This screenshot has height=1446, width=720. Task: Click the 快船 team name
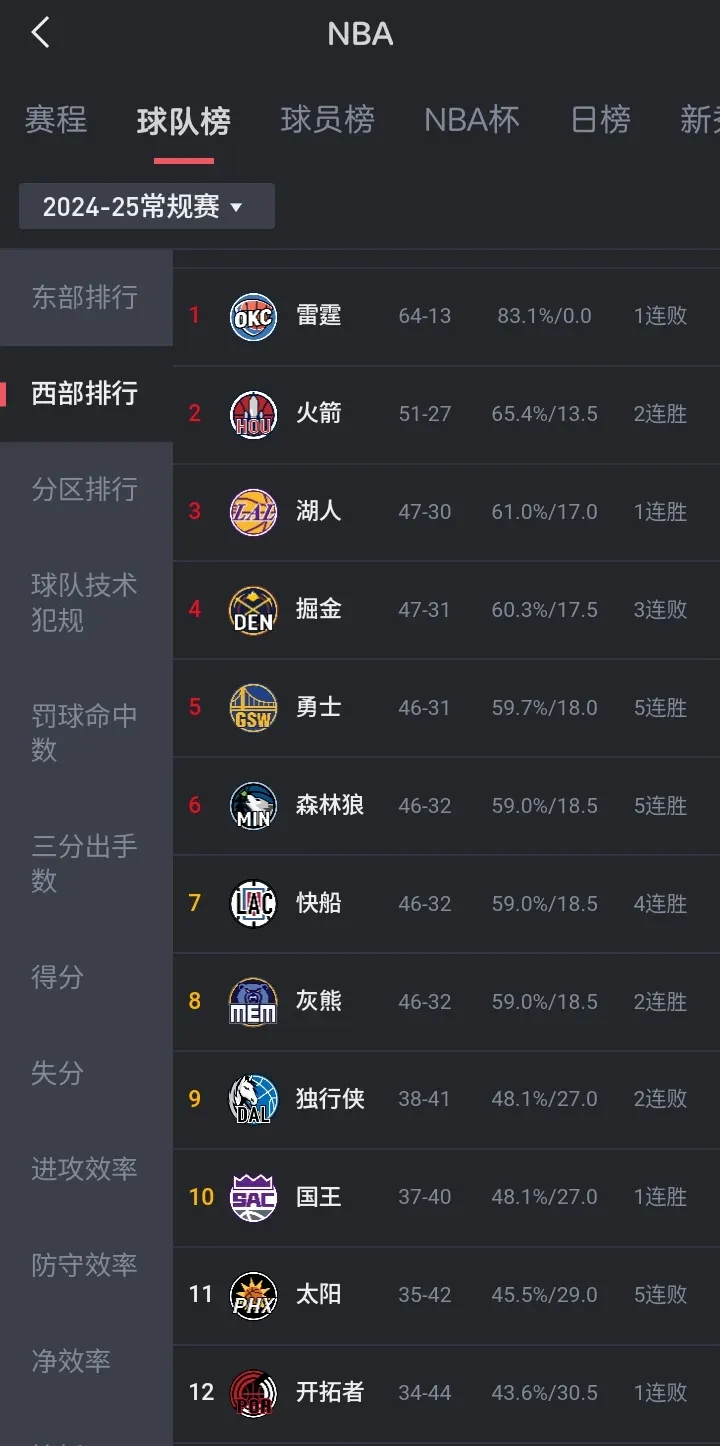tap(318, 903)
